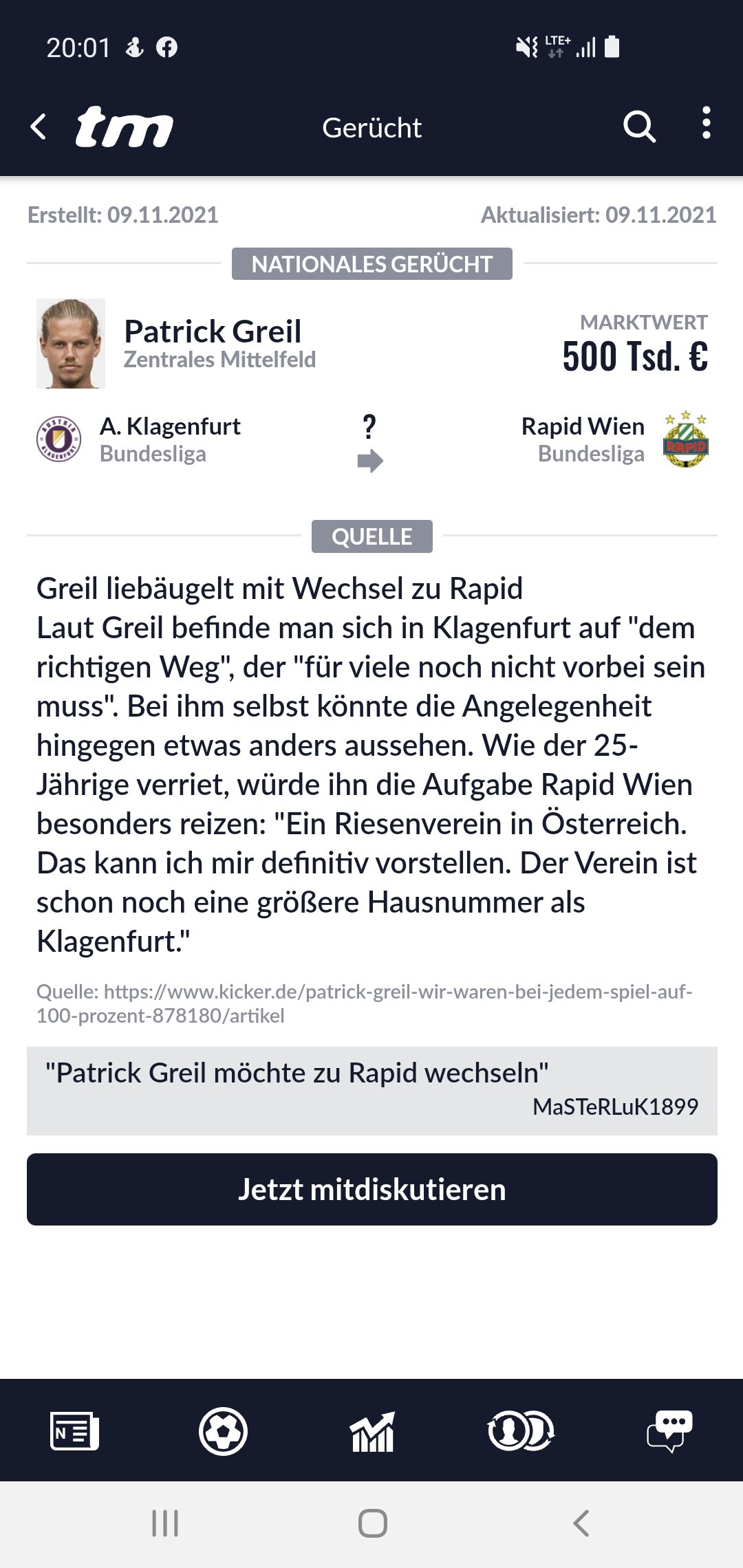This screenshot has height=1568, width=743.
Task: Switch to the football matches tab
Action: pyautogui.click(x=223, y=1431)
